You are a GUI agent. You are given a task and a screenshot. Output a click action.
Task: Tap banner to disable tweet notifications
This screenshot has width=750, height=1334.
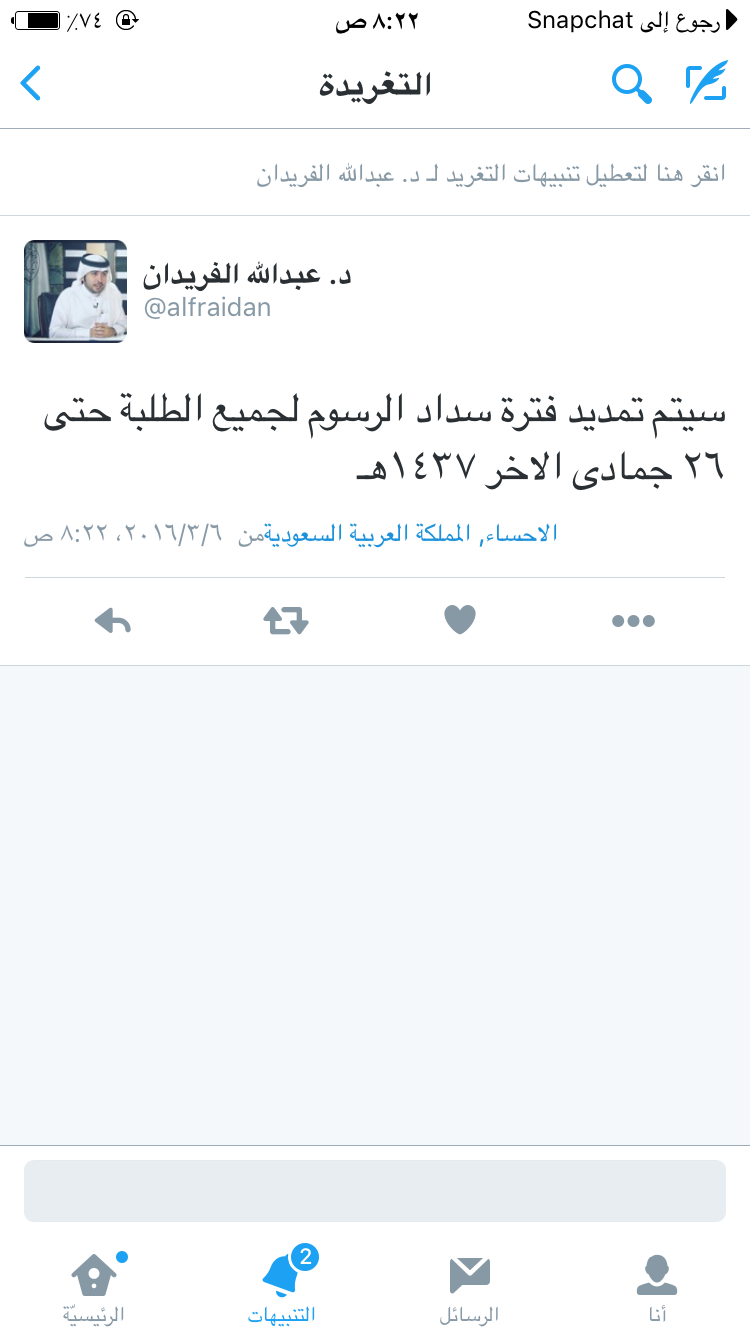pyautogui.click(x=375, y=172)
